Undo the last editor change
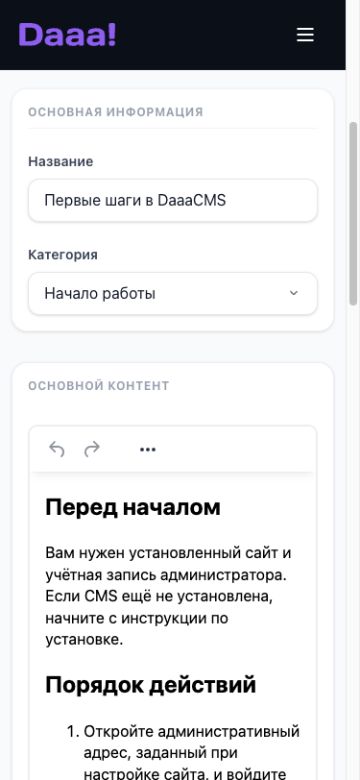360x780 pixels. coord(57,449)
